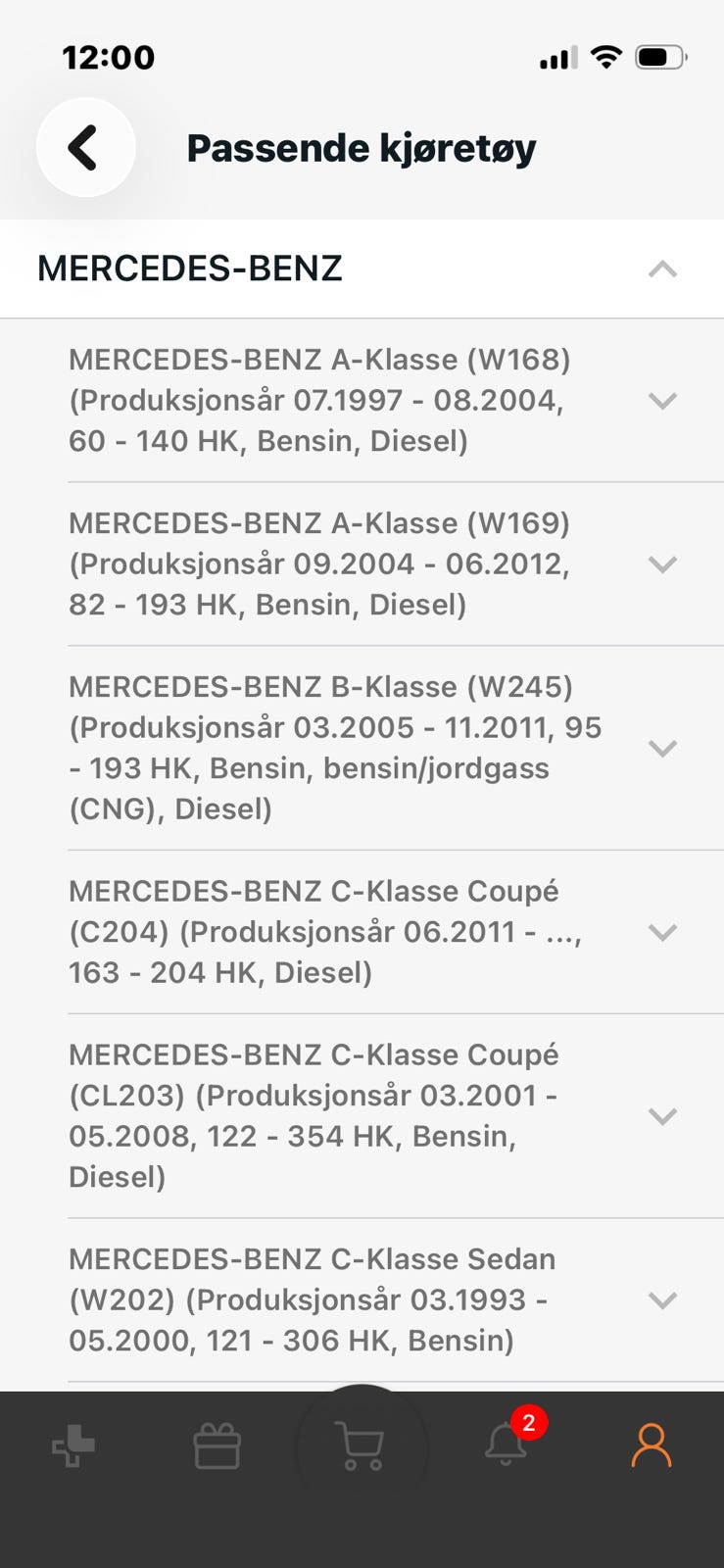The width and height of the screenshot is (724, 1568).
Task: Expand the C-Klasse Coupé (C204) entry
Action: (x=663, y=932)
